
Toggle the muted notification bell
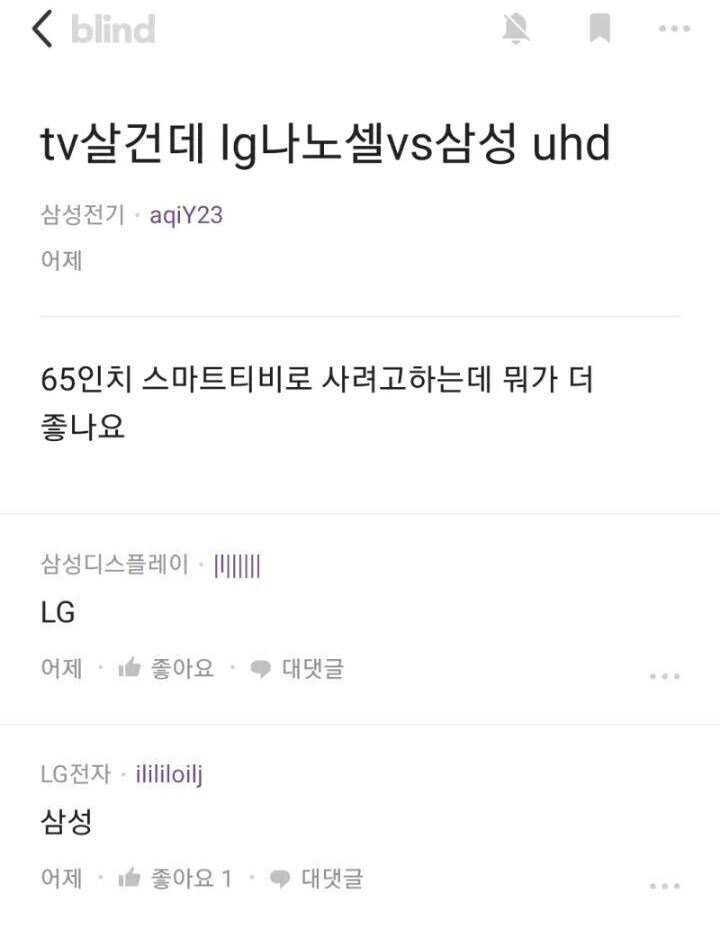point(515,29)
